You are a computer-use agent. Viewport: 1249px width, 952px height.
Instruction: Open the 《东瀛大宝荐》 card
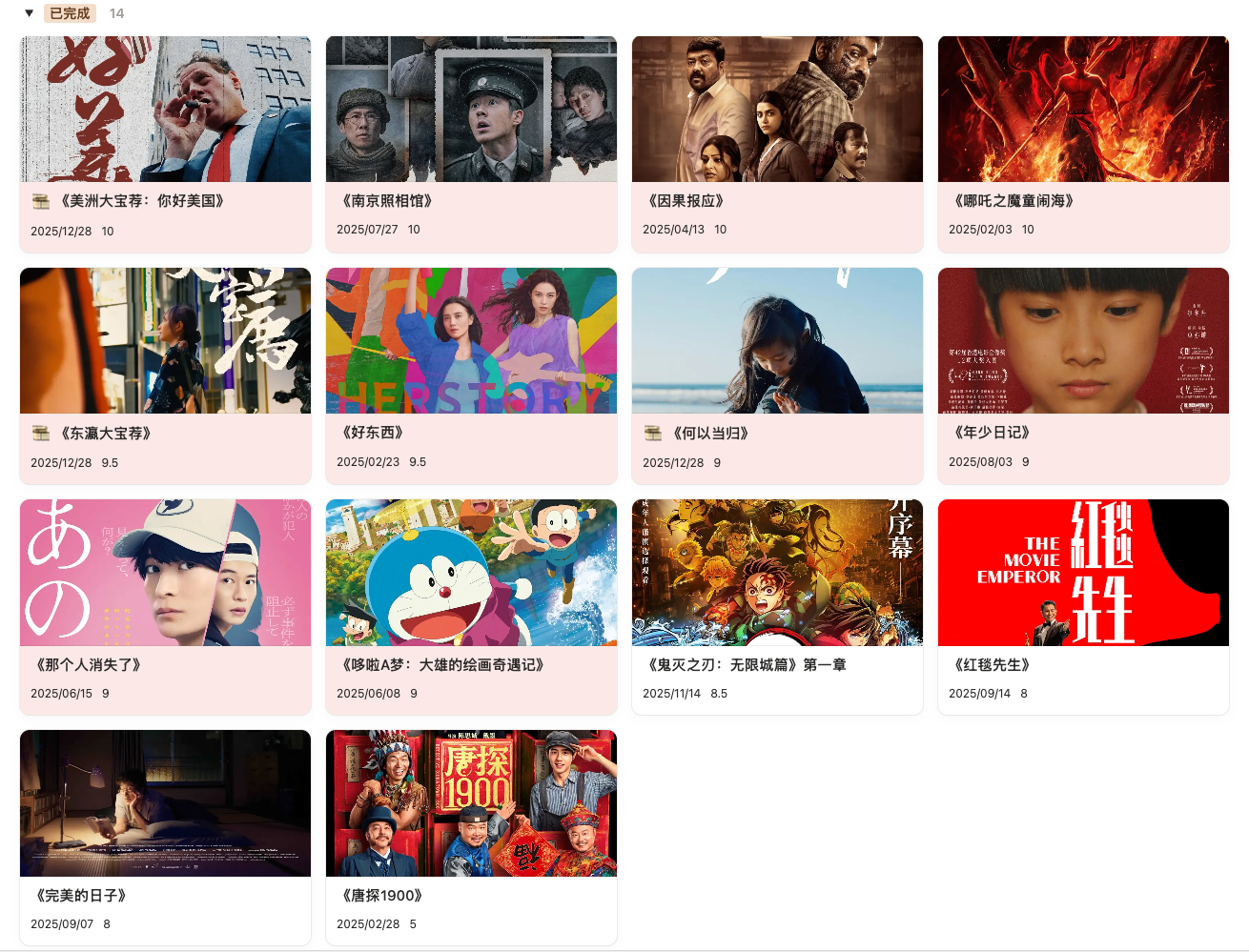point(165,376)
